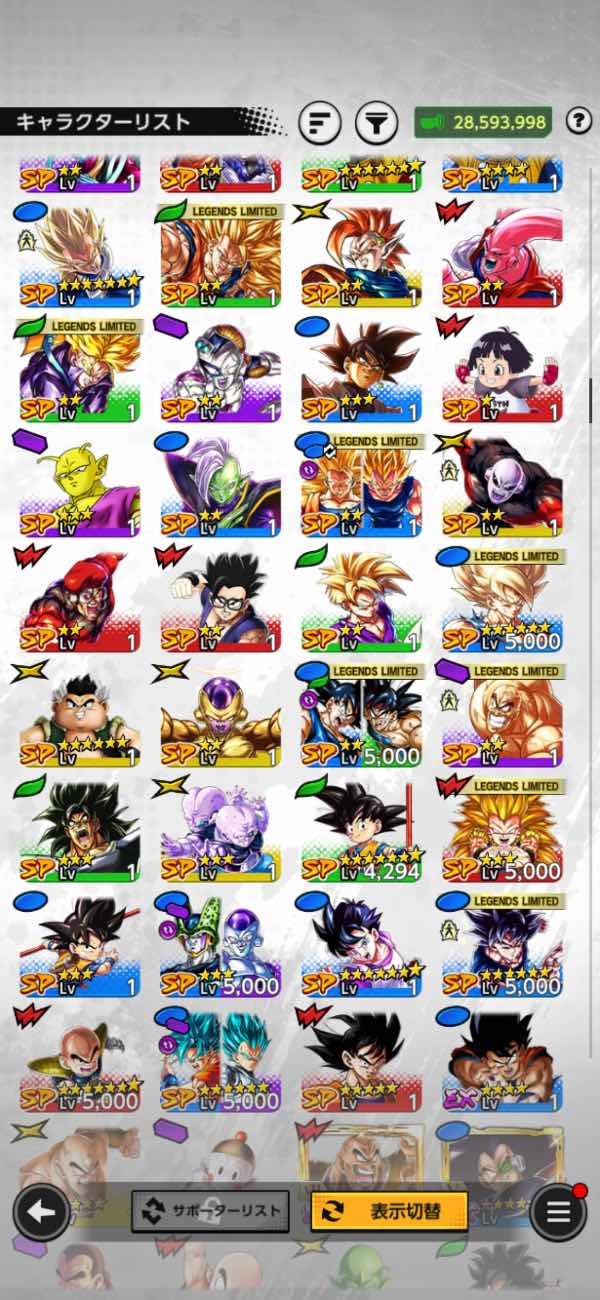This screenshot has height=1300, width=600.
Task: Open the hamburger menu with red dot
Action: (557, 1211)
